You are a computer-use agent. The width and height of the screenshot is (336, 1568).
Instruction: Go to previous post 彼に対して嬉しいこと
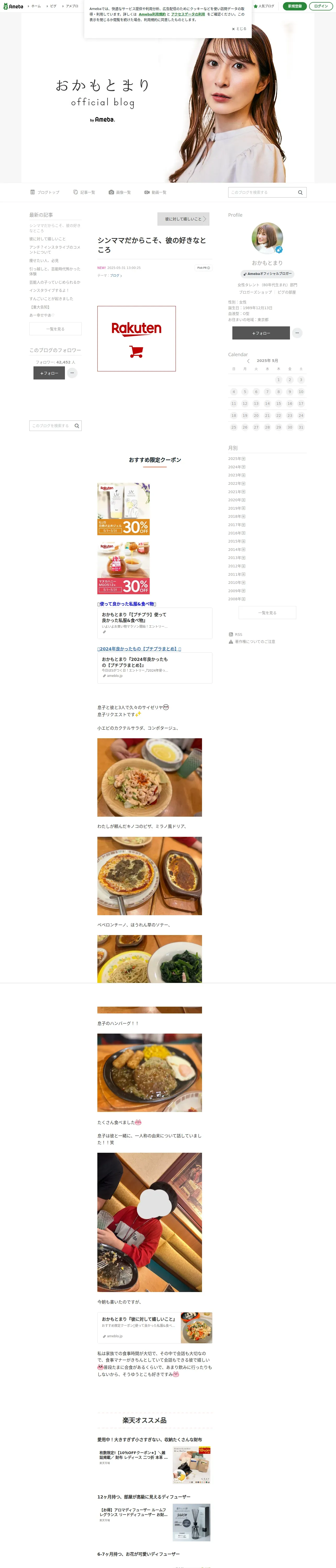[x=183, y=219]
